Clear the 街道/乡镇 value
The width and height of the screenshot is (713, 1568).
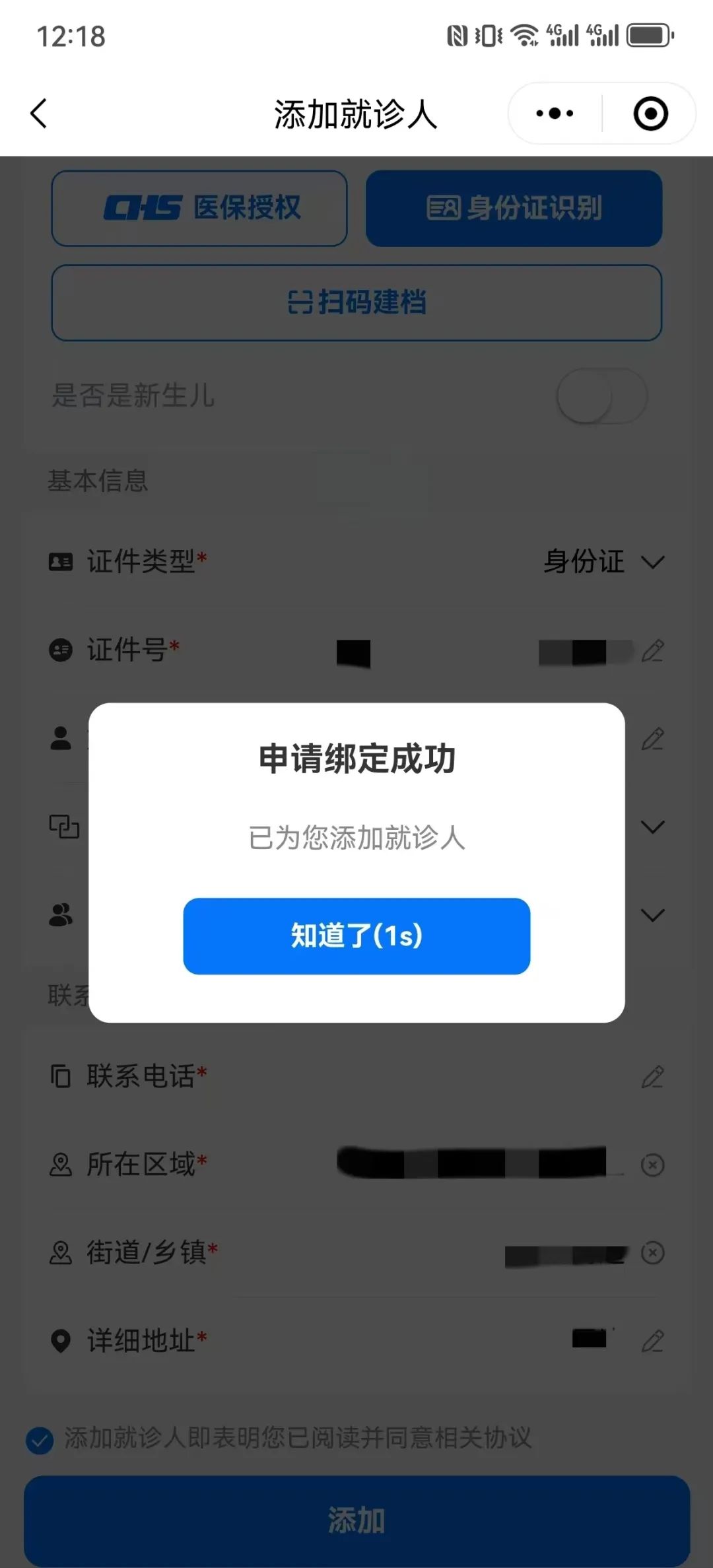tap(652, 1252)
